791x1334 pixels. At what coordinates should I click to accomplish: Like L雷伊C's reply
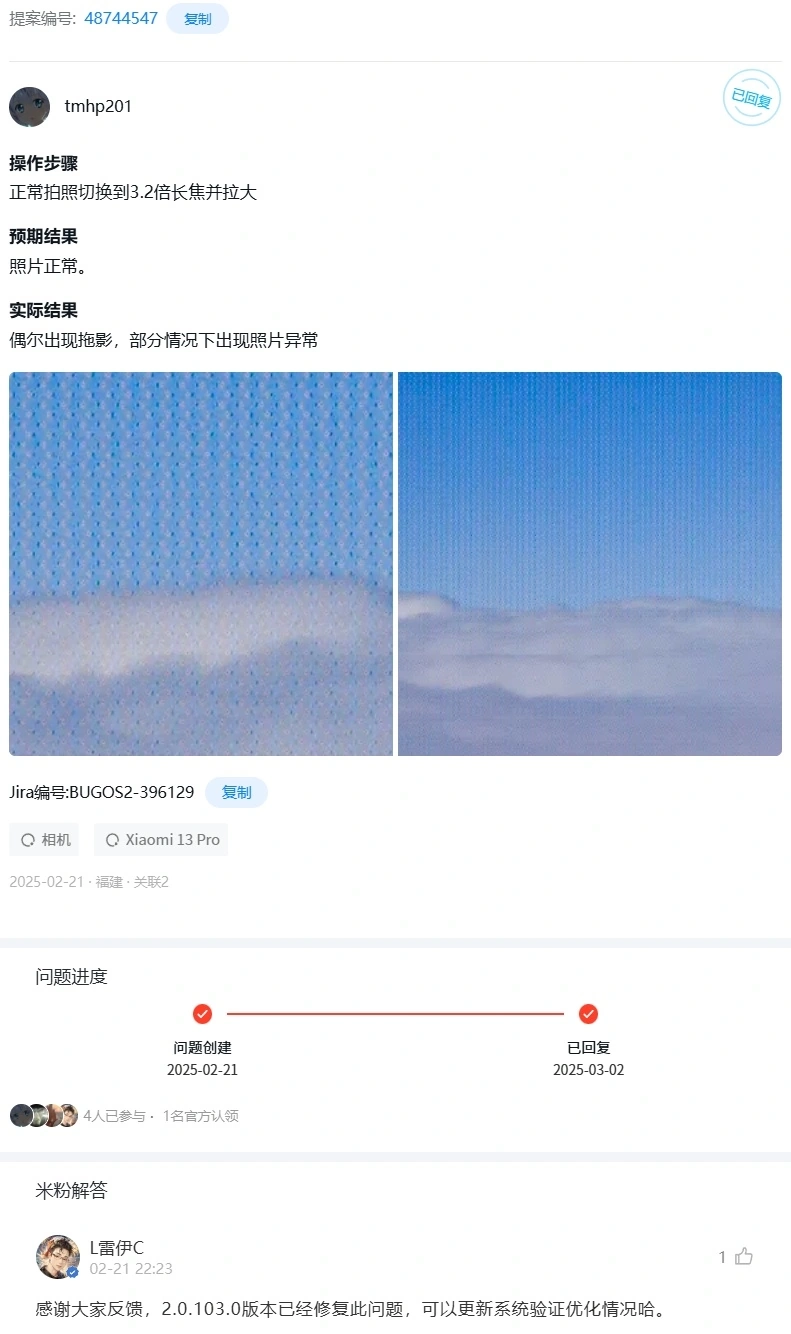pyautogui.click(x=743, y=1257)
